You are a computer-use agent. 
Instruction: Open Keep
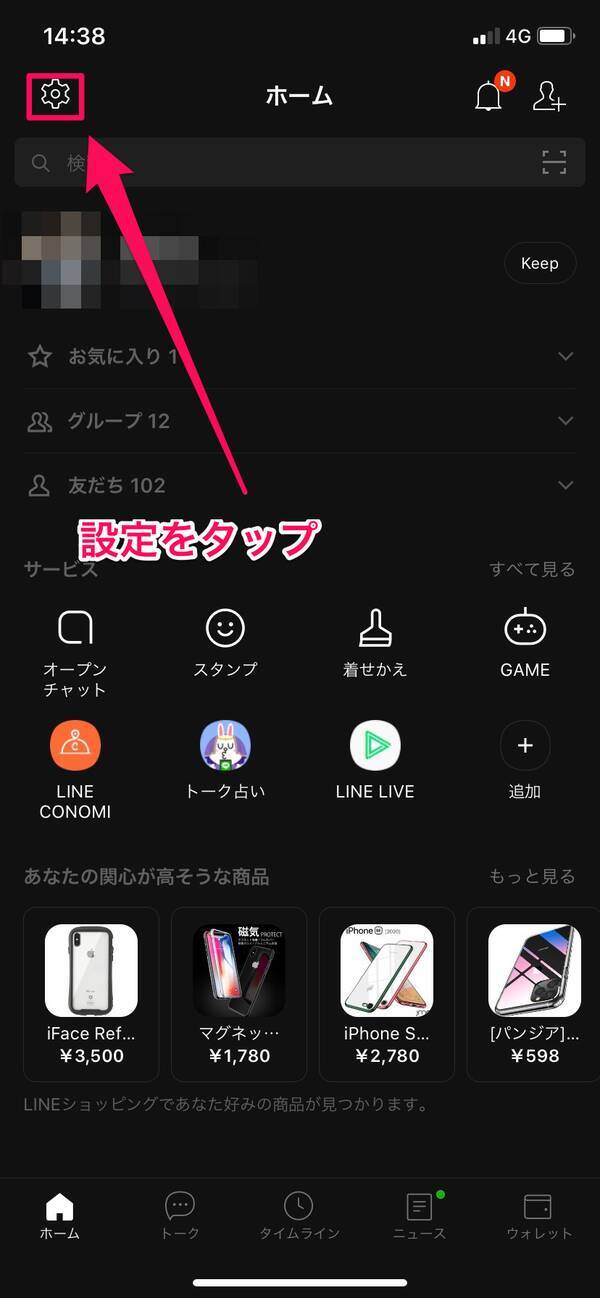(539, 264)
